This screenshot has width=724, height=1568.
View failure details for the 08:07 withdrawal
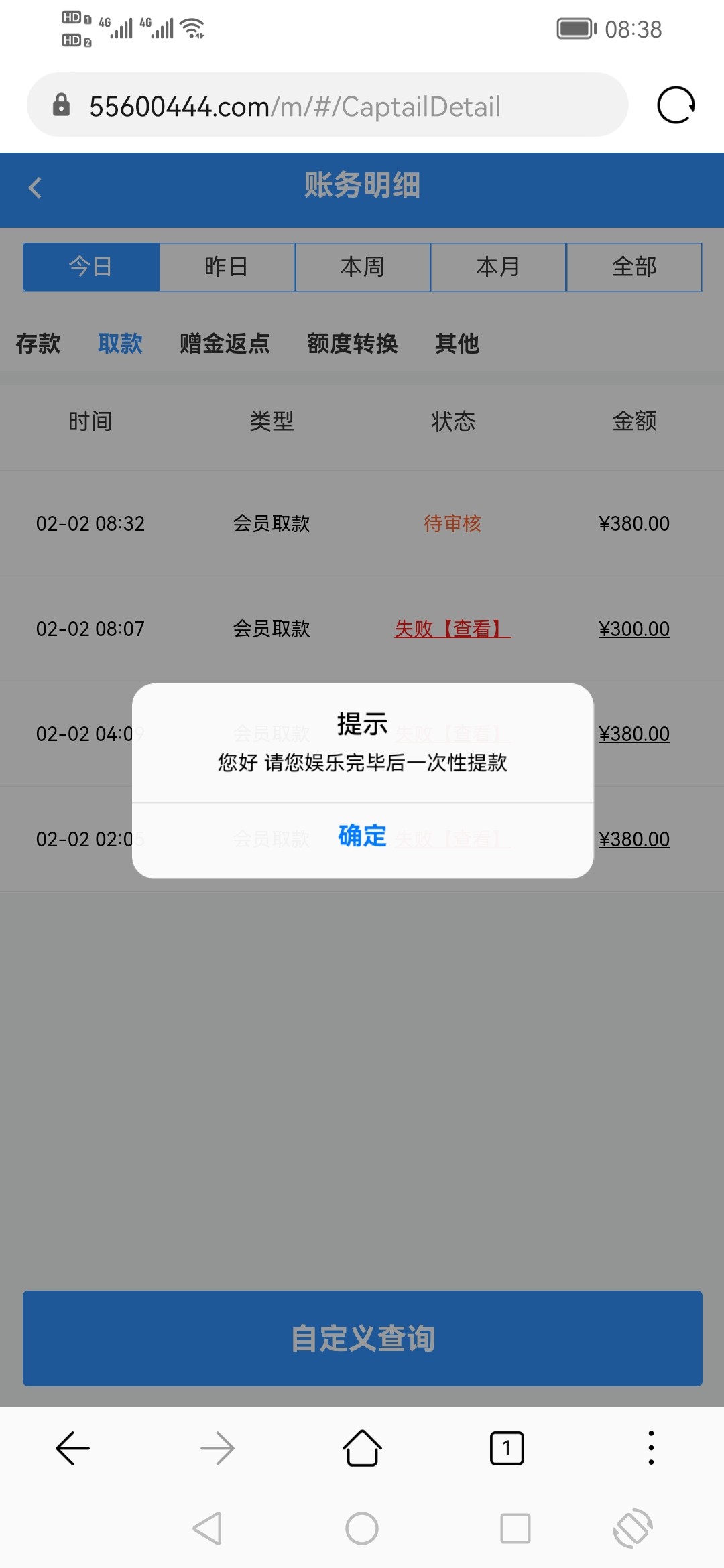[x=452, y=629]
